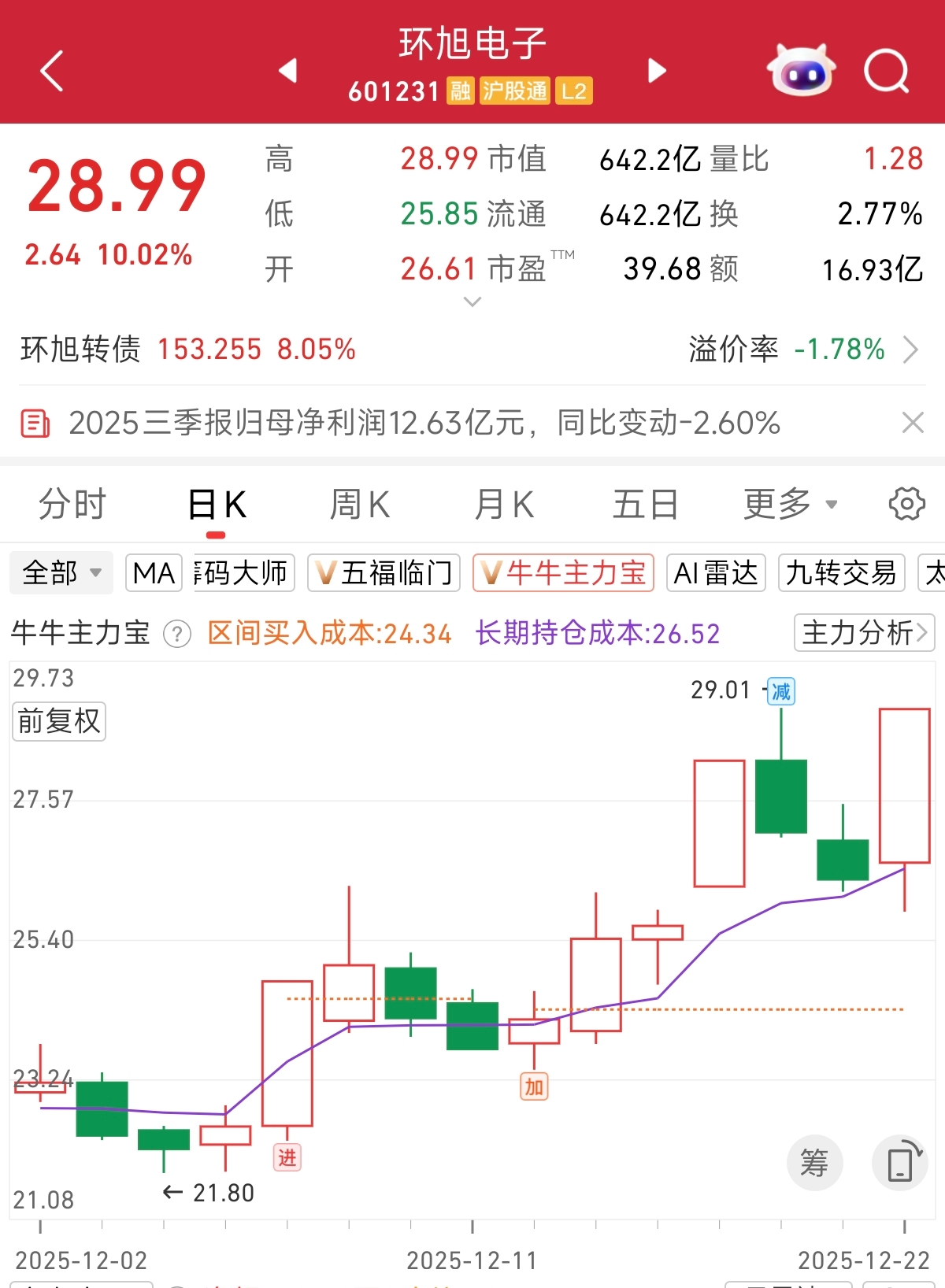Open chart settings gear

tap(906, 504)
